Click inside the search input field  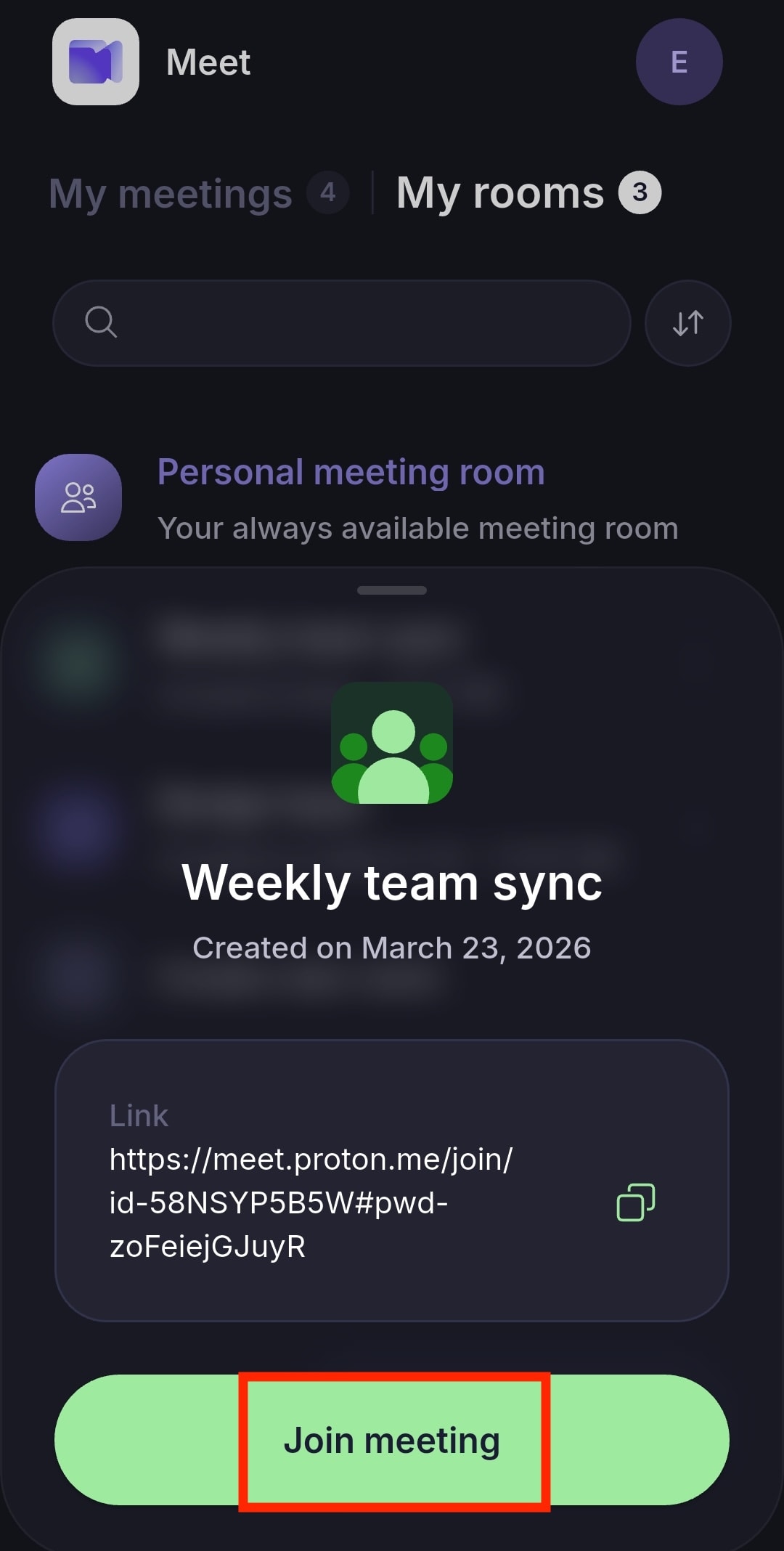point(341,322)
